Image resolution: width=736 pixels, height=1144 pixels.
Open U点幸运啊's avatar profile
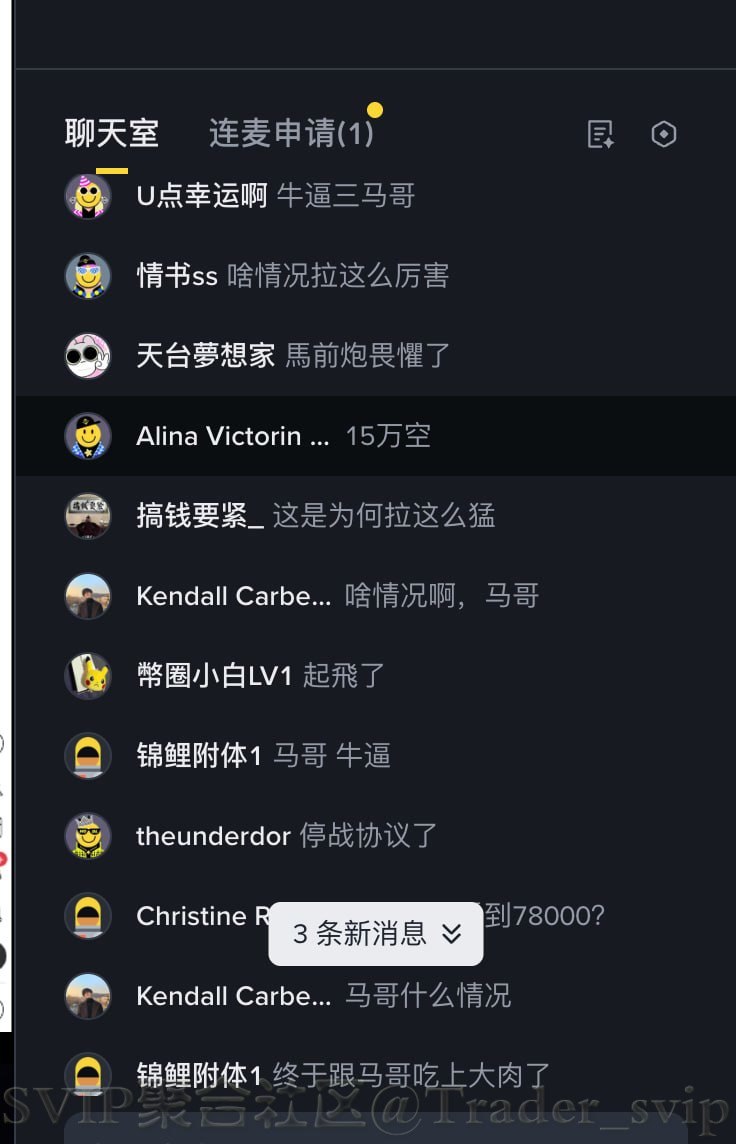(x=88, y=196)
